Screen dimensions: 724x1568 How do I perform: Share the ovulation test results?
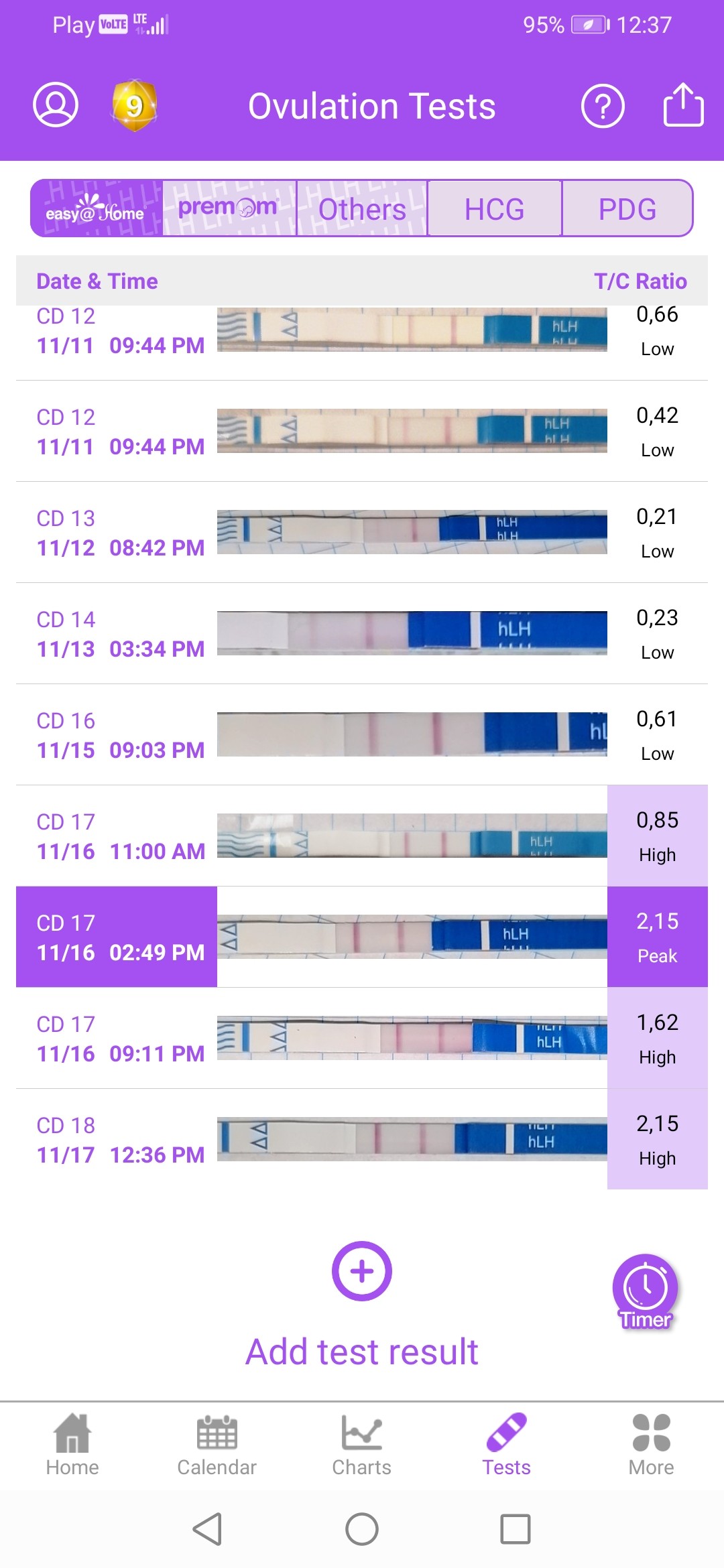click(x=683, y=105)
